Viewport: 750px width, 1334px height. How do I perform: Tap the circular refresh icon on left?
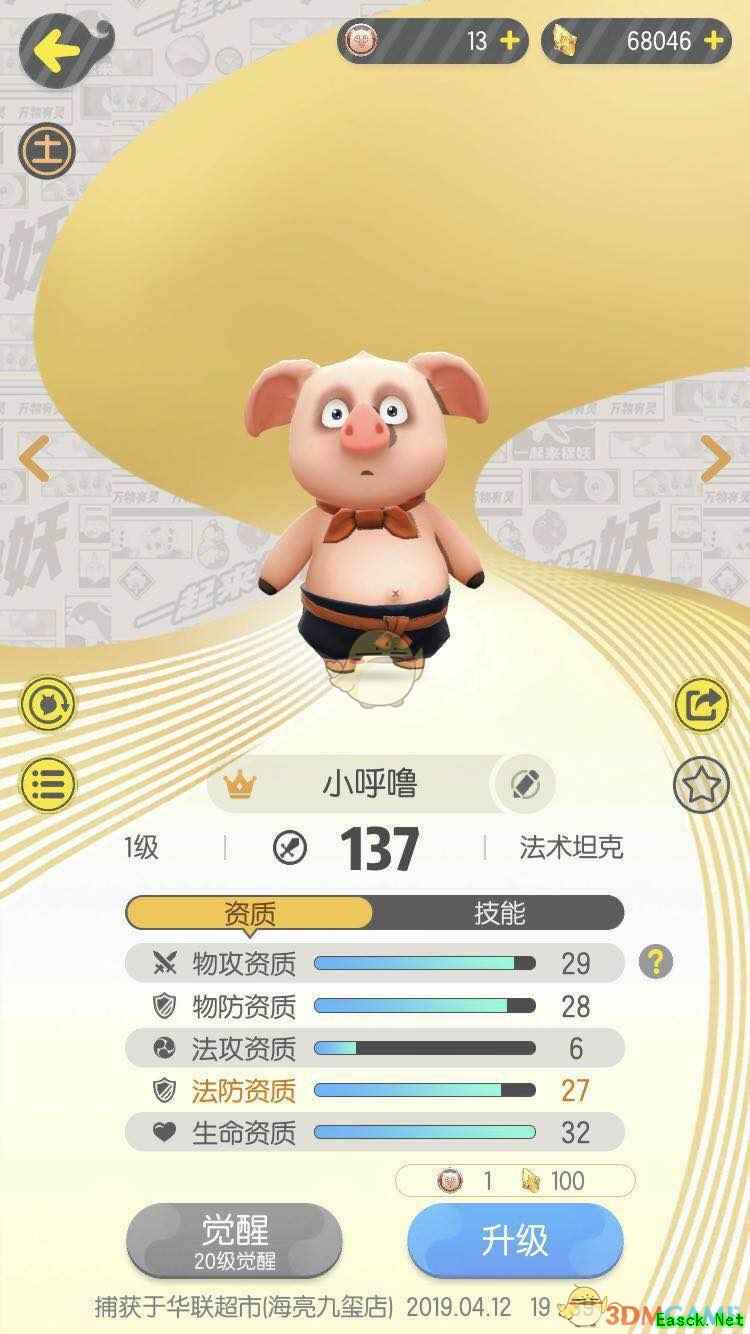[x=47, y=706]
